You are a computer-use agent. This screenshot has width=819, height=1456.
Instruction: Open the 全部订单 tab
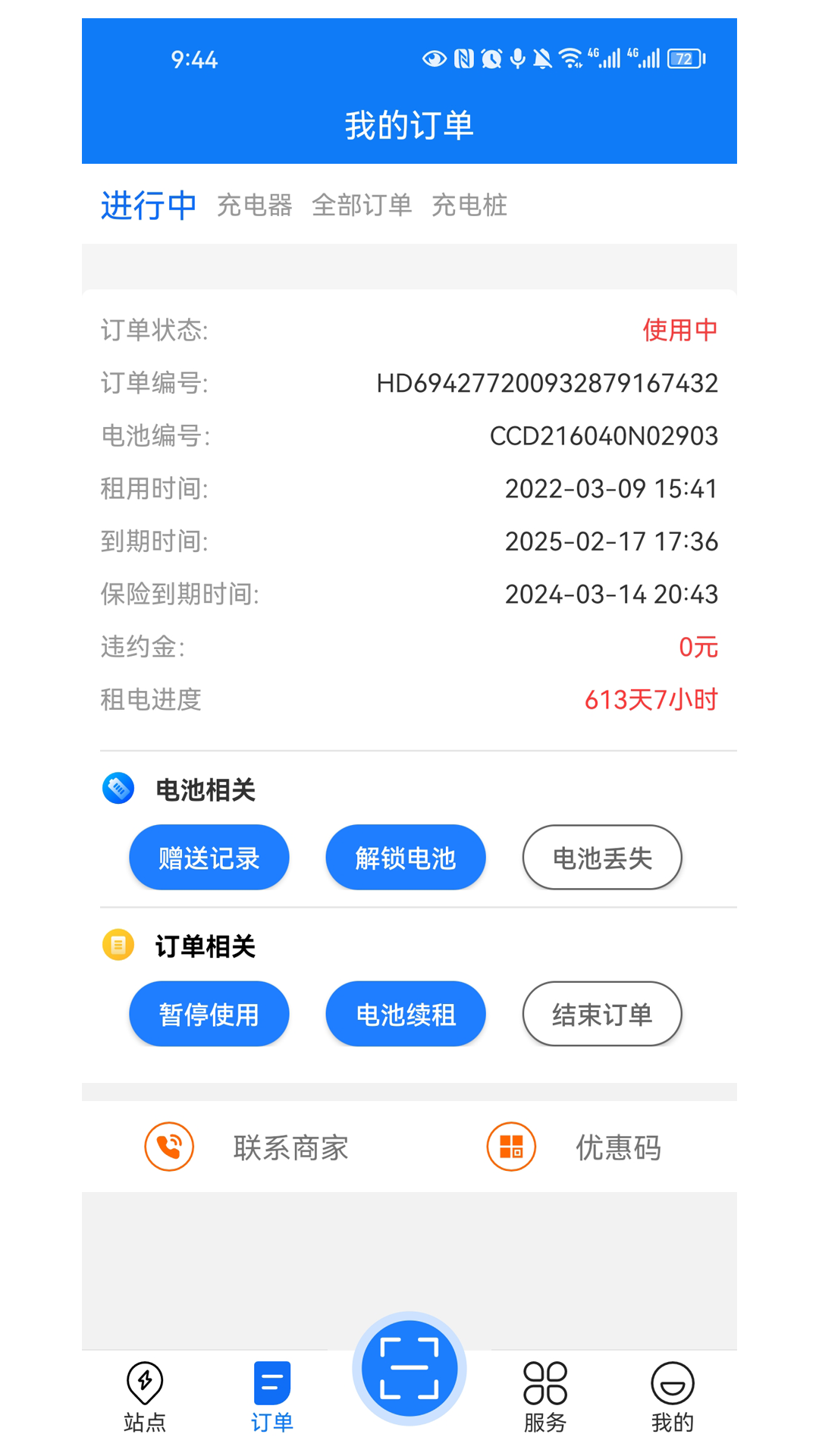coord(362,205)
